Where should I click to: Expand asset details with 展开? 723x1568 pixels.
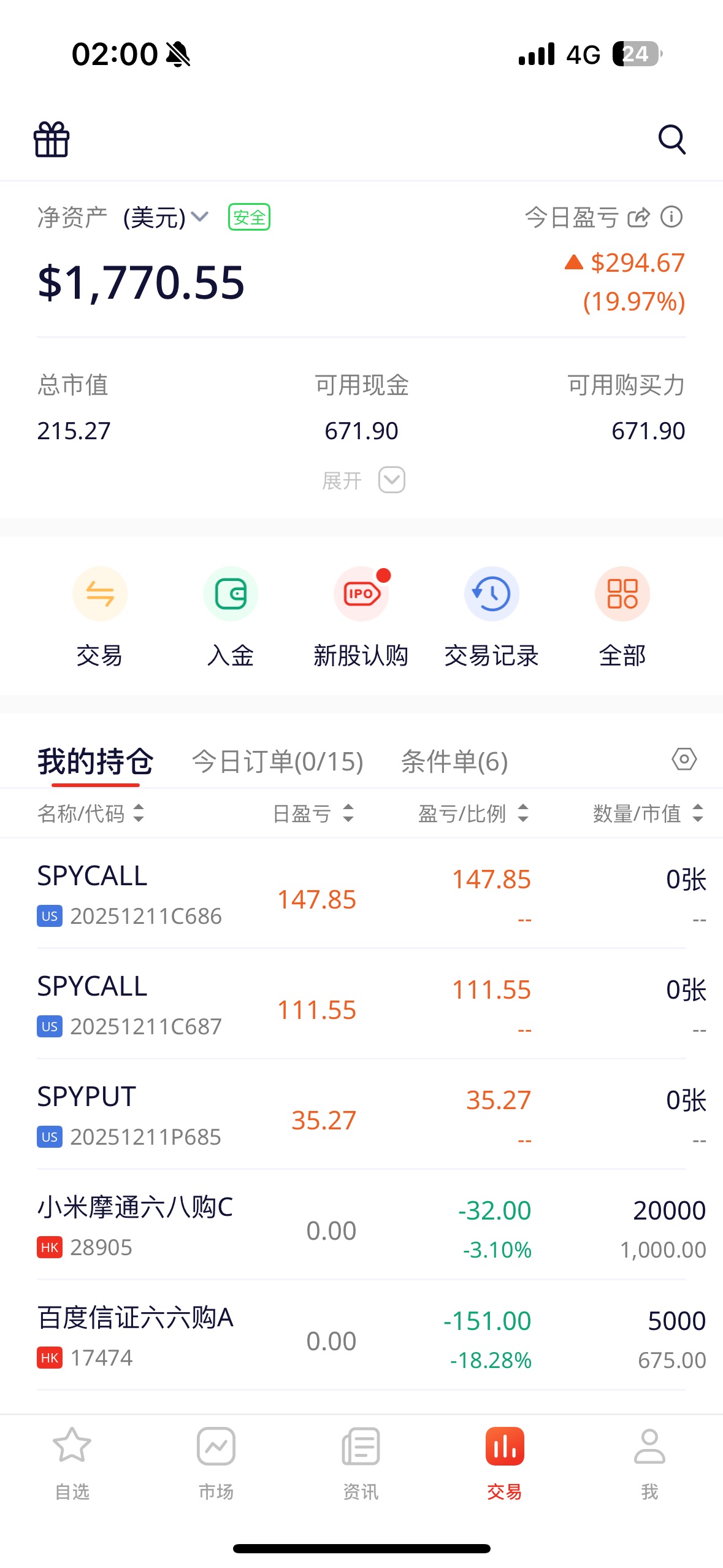[363, 480]
